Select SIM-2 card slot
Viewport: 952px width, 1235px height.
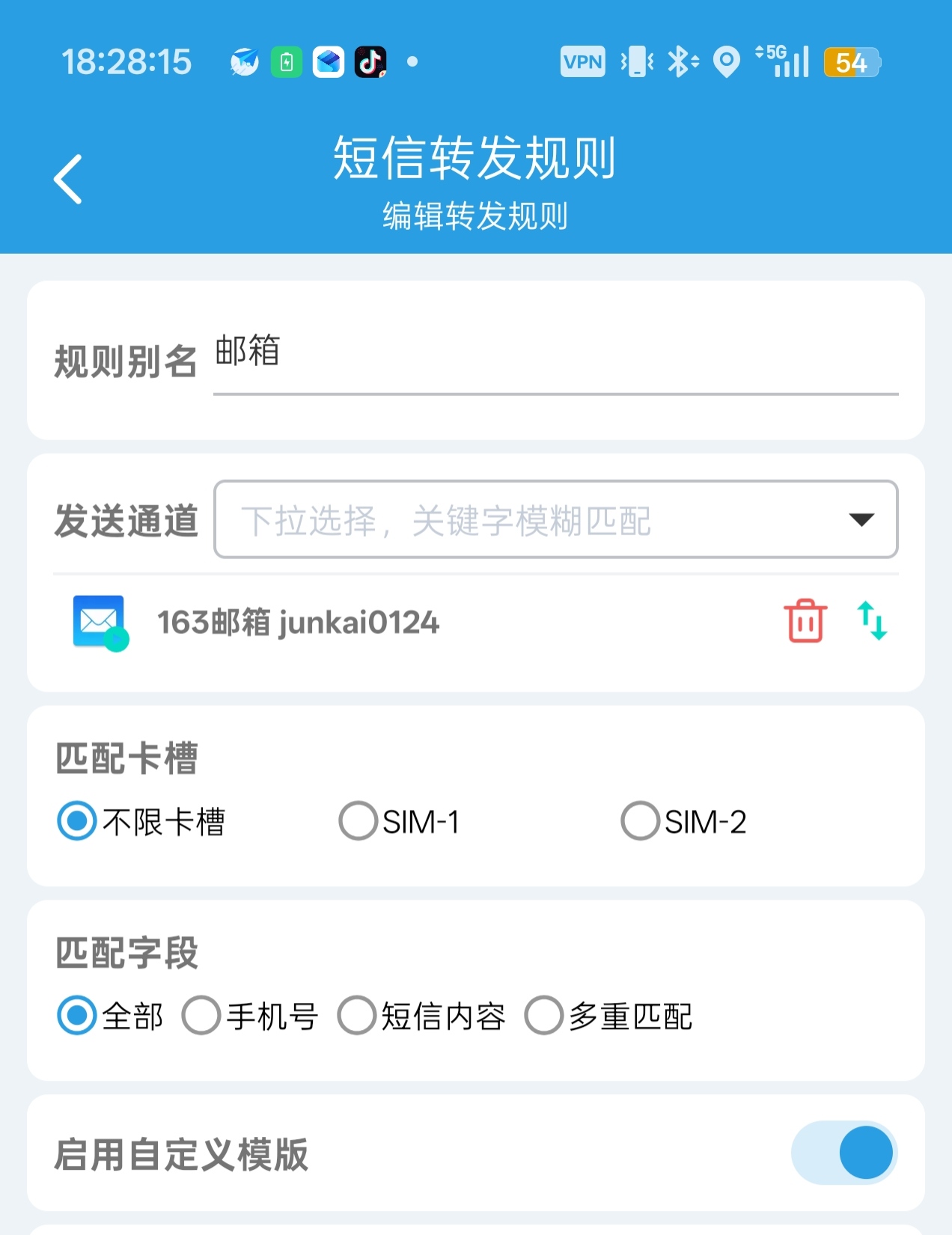641,821
